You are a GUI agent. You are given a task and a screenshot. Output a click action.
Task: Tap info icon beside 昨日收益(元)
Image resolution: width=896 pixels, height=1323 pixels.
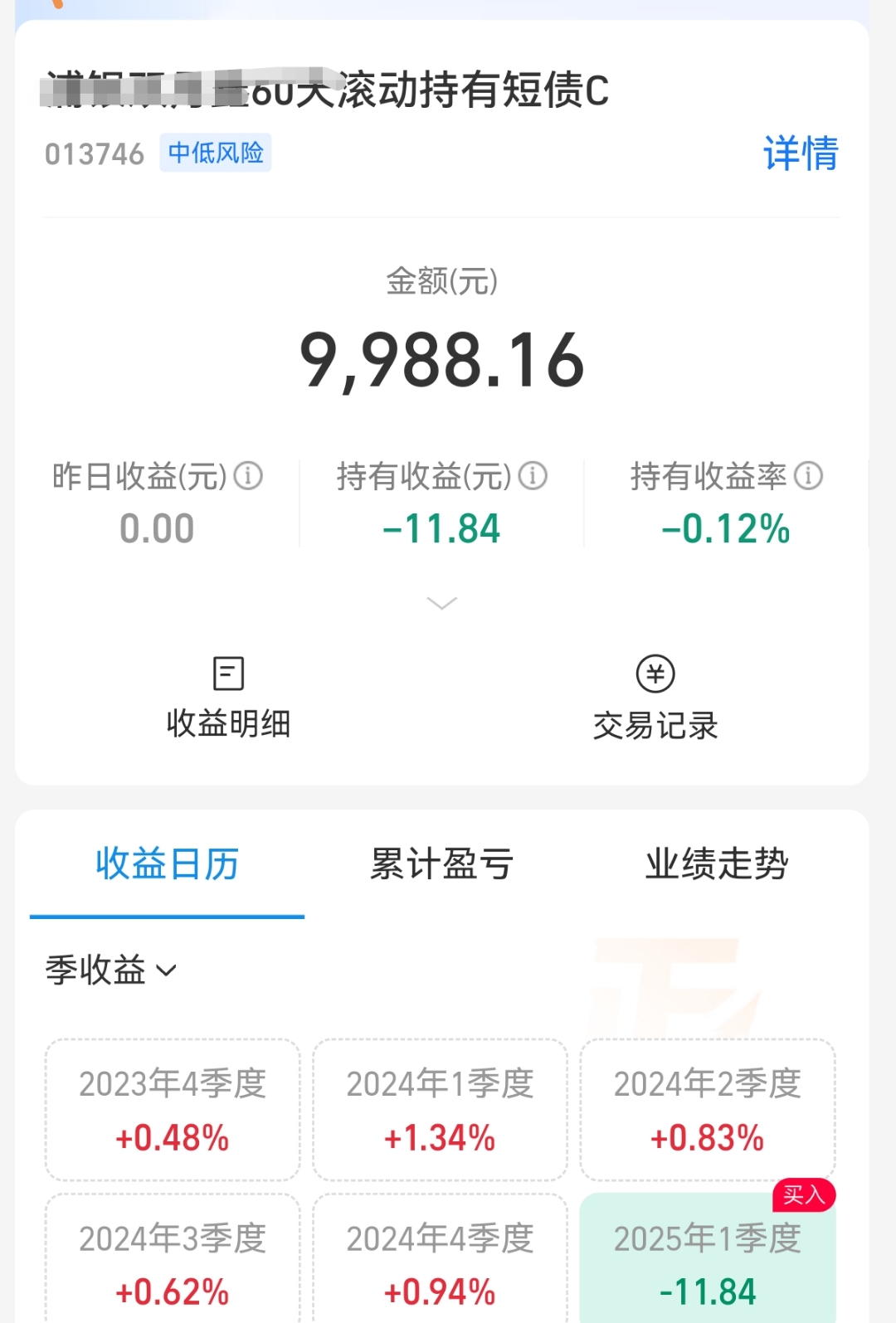tap(248, 476)
